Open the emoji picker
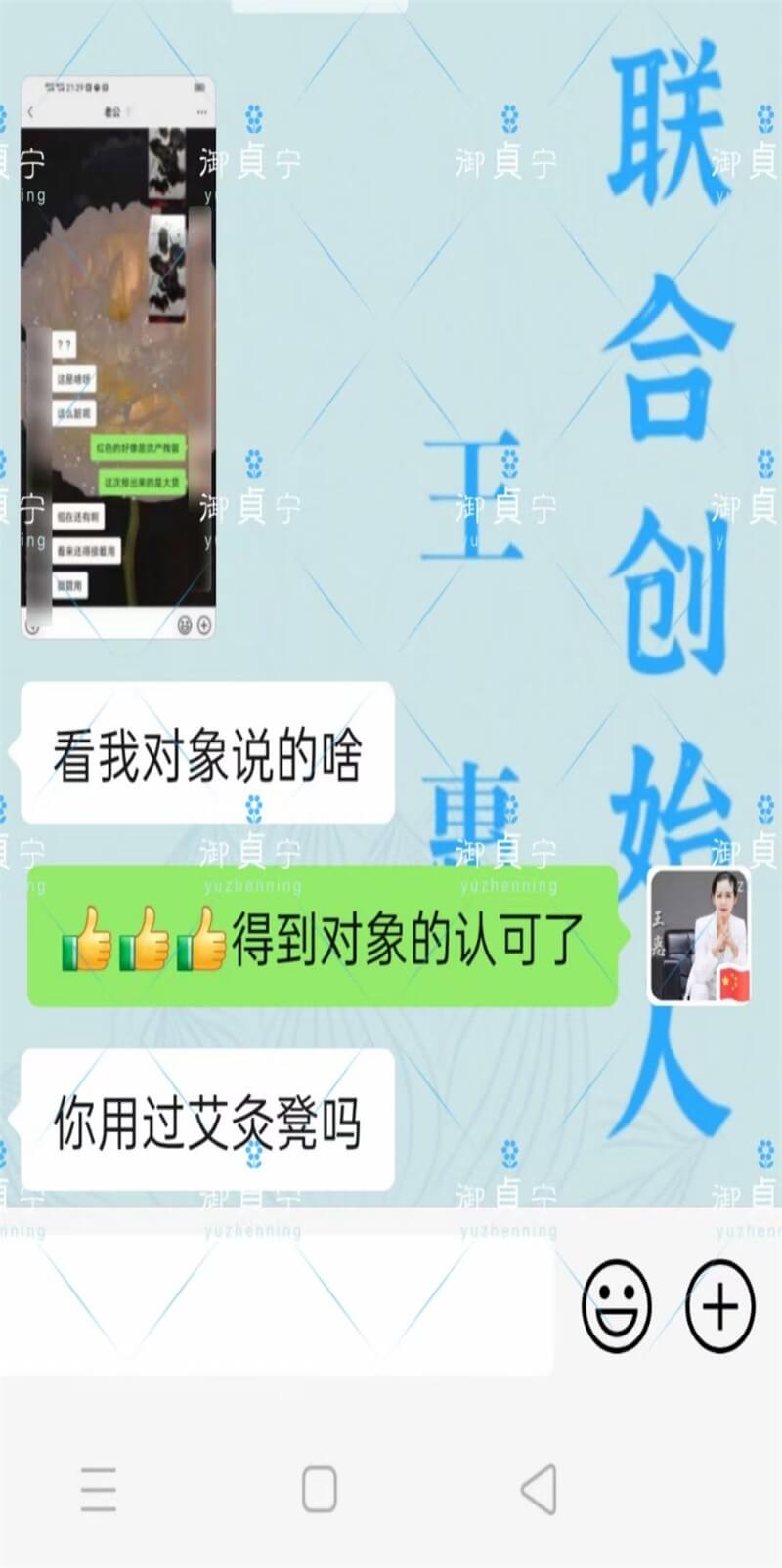This screenshot has width=782, height=1568. pyautogui.click(x=616, y=1306)
